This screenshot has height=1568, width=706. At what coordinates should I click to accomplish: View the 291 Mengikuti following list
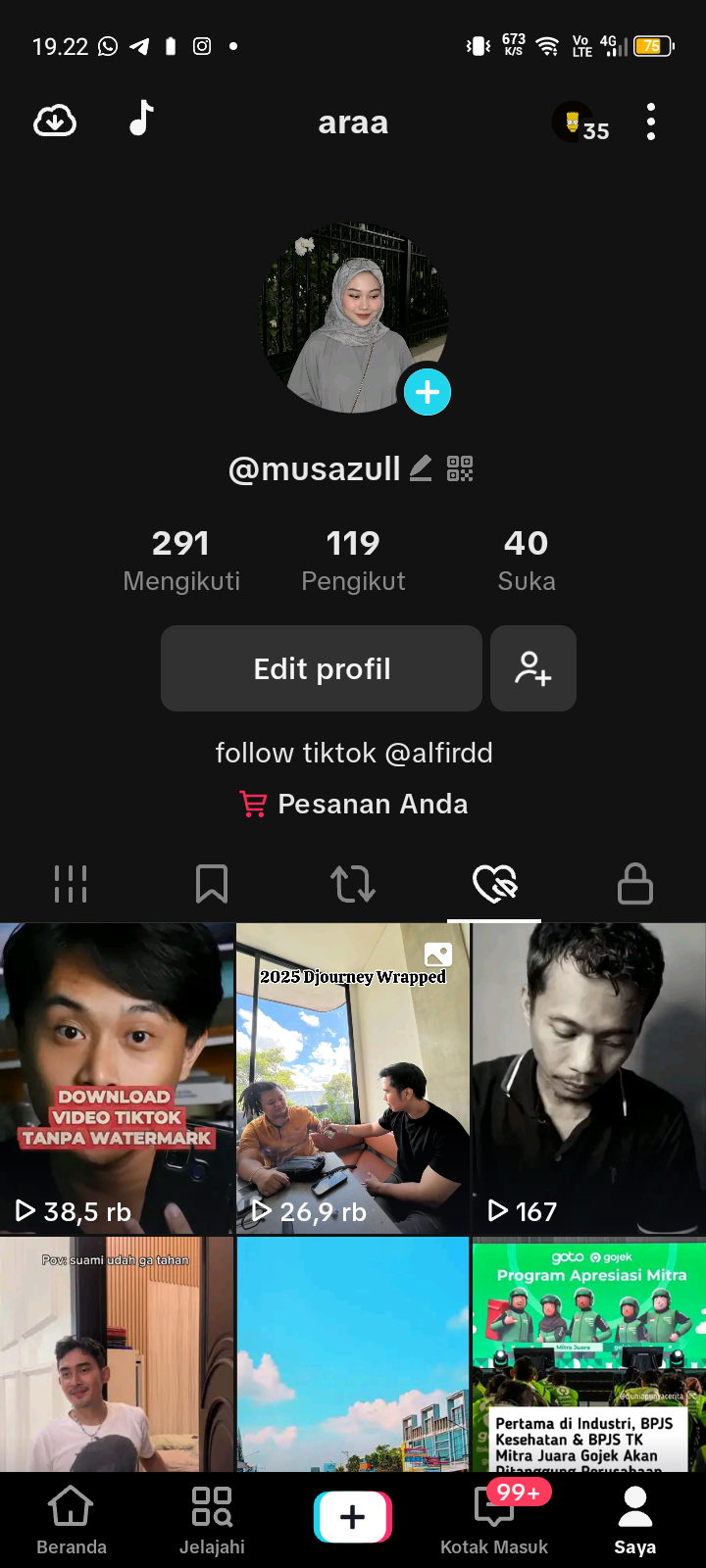pos(181,560)
